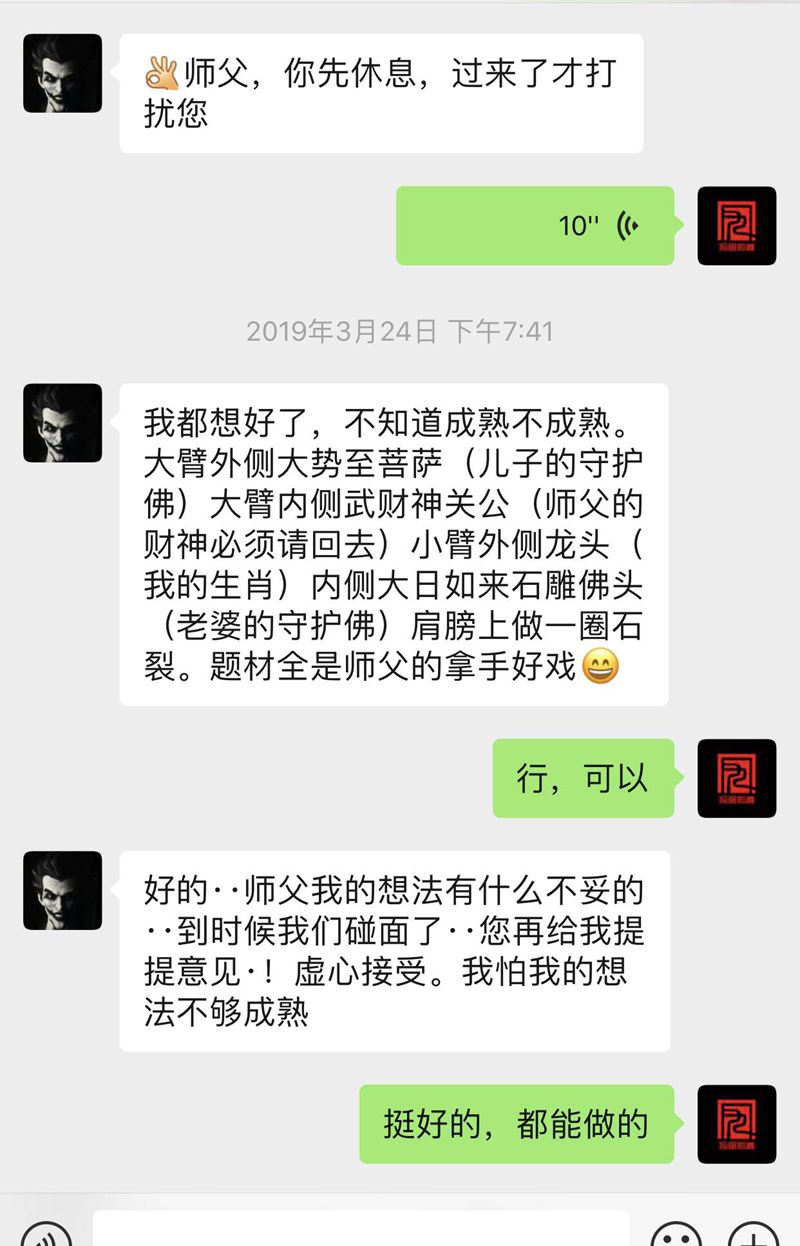Open the emoji sticker panel
Viewport: 800px width, 1246px height.
(x=676, y=1236)
